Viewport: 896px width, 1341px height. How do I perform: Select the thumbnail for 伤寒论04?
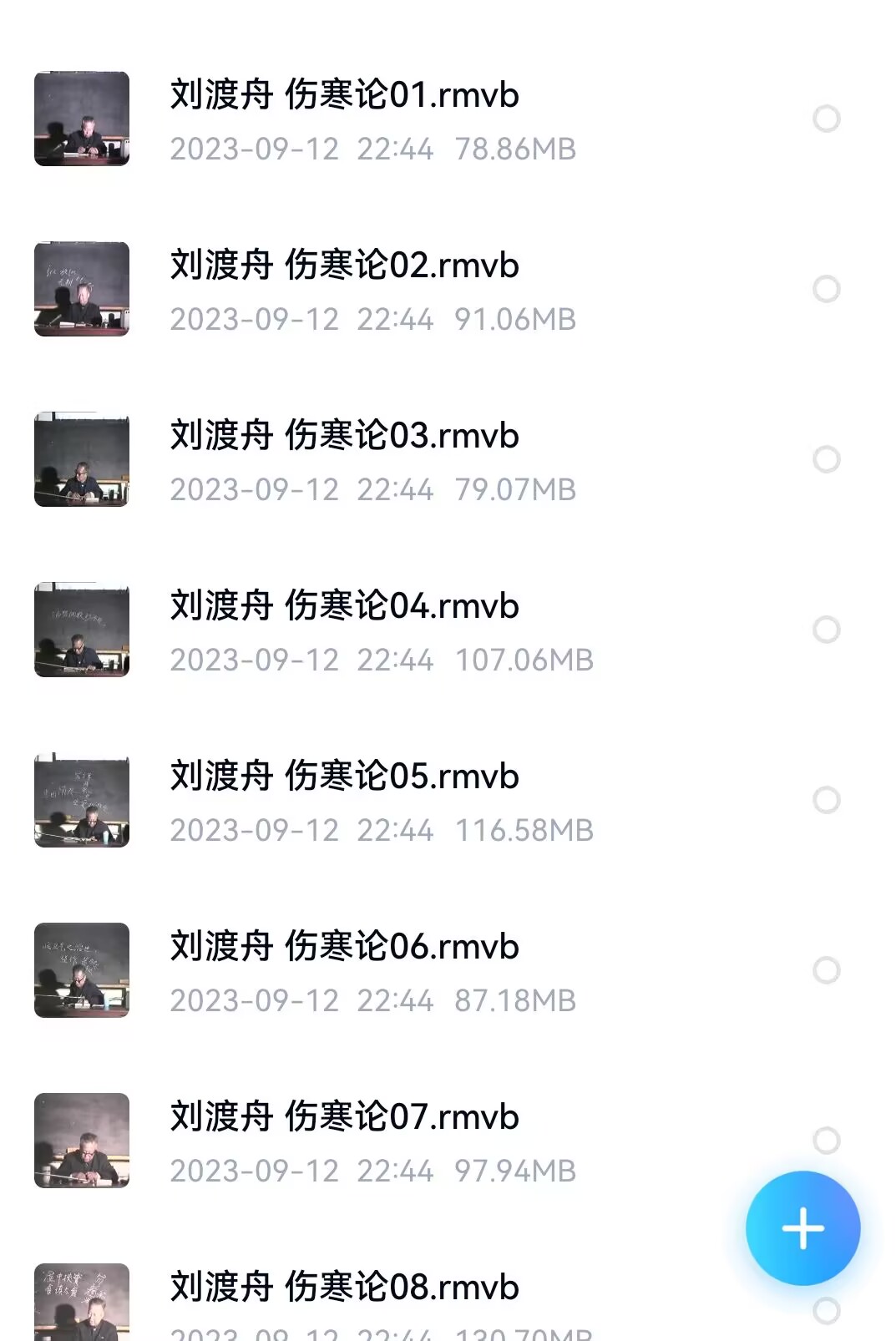tap(81, 629)
